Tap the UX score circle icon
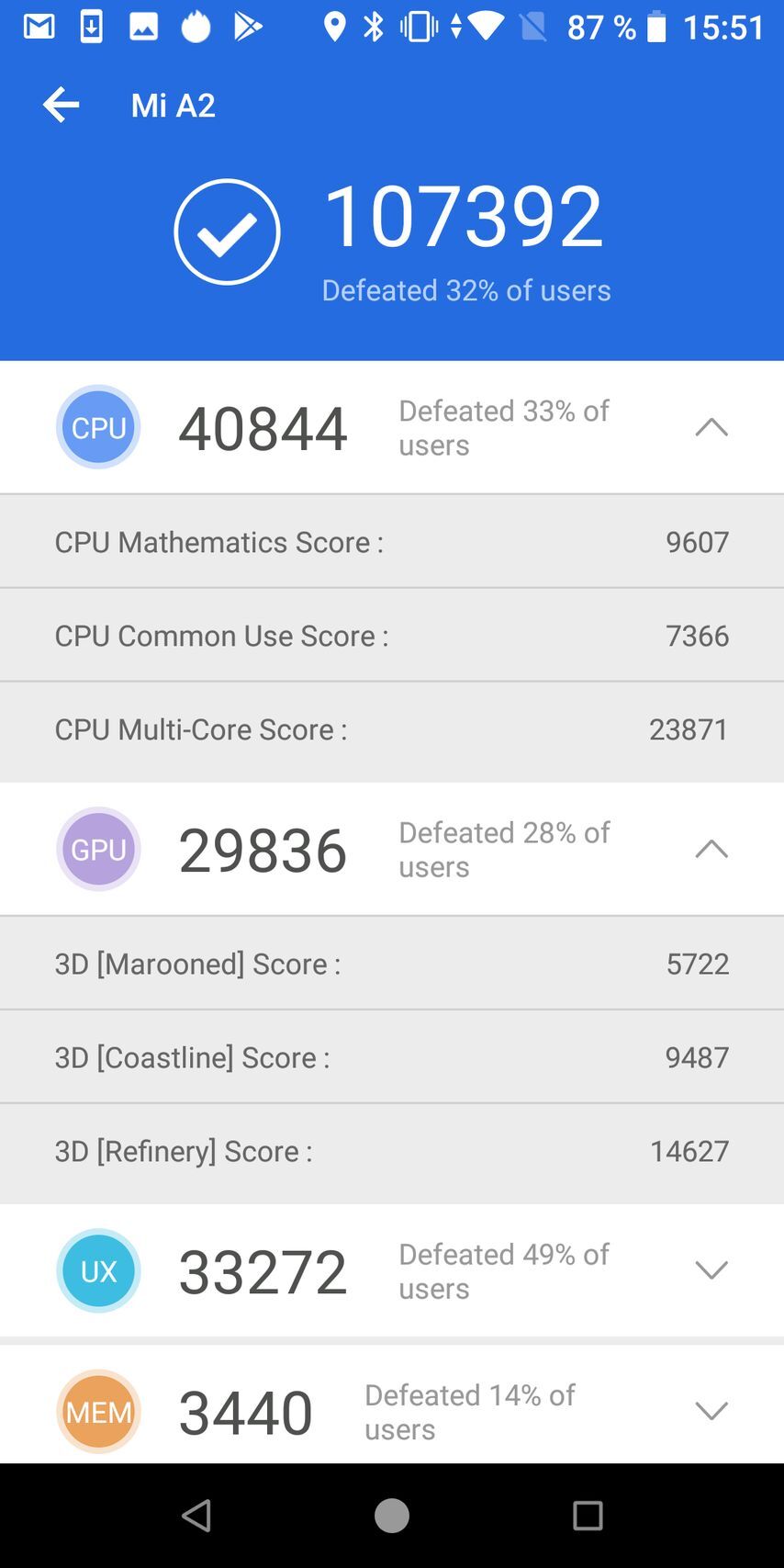Screen dimensions: 784x1568 click(98, 1270)
